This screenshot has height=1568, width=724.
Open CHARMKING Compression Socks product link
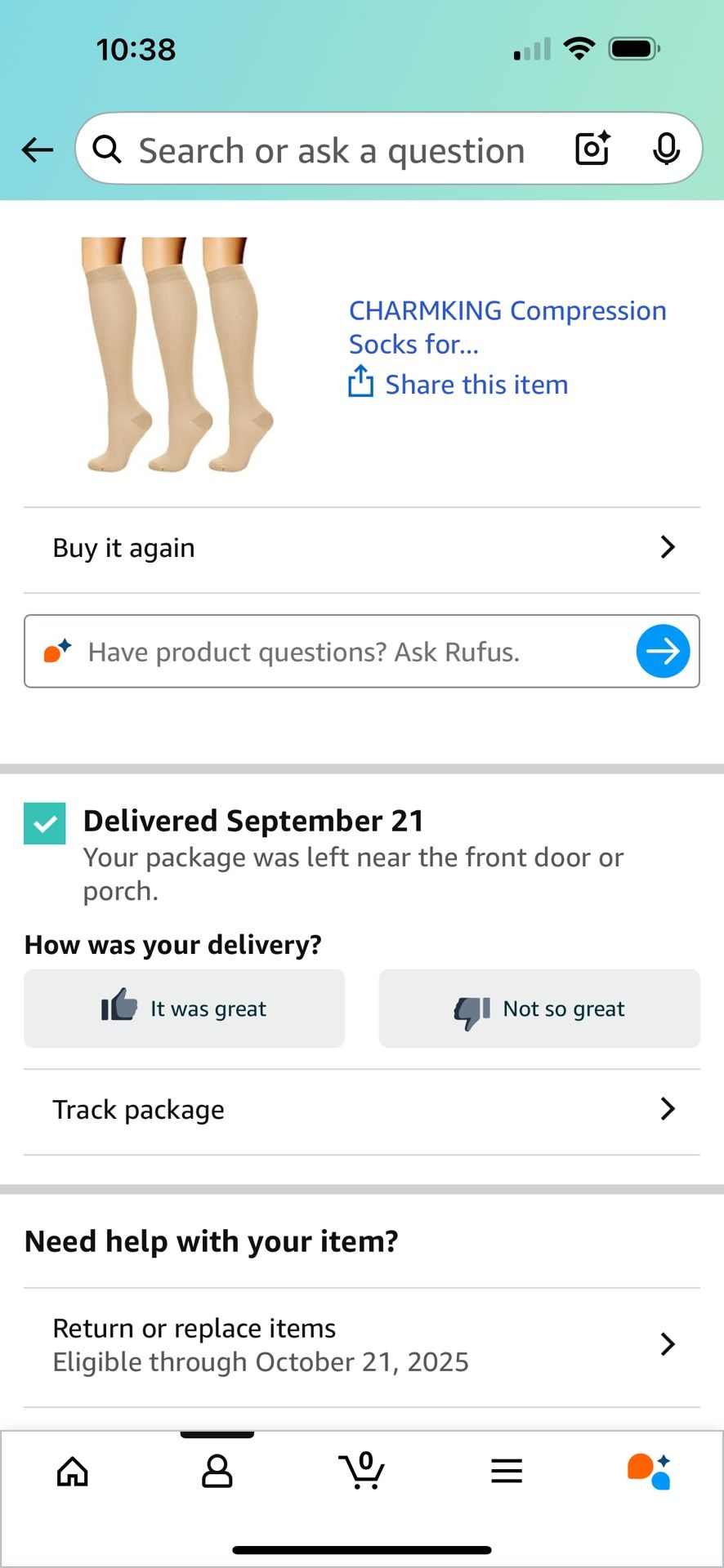point(507,327)
